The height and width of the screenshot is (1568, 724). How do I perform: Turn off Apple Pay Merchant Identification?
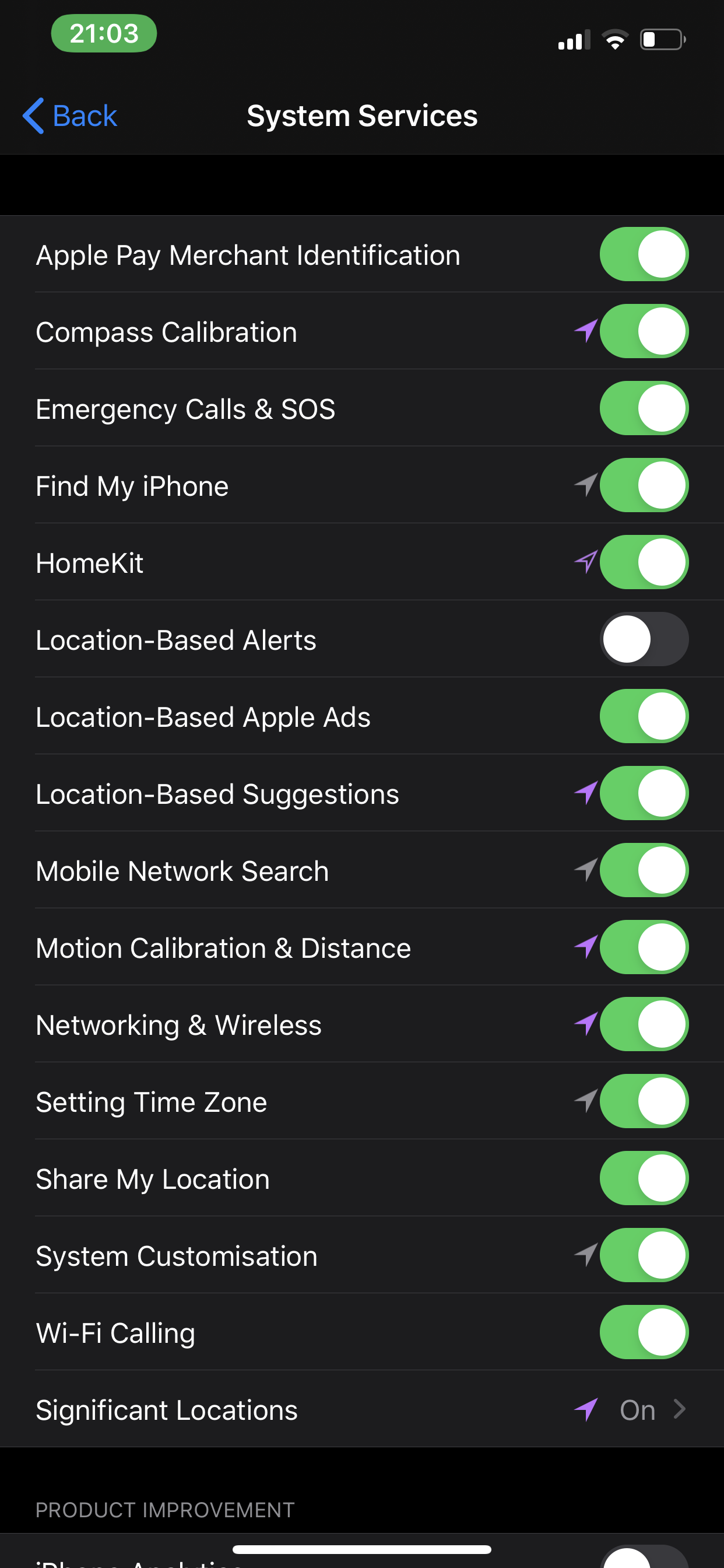pyautogui.click(x=644, y=254)
